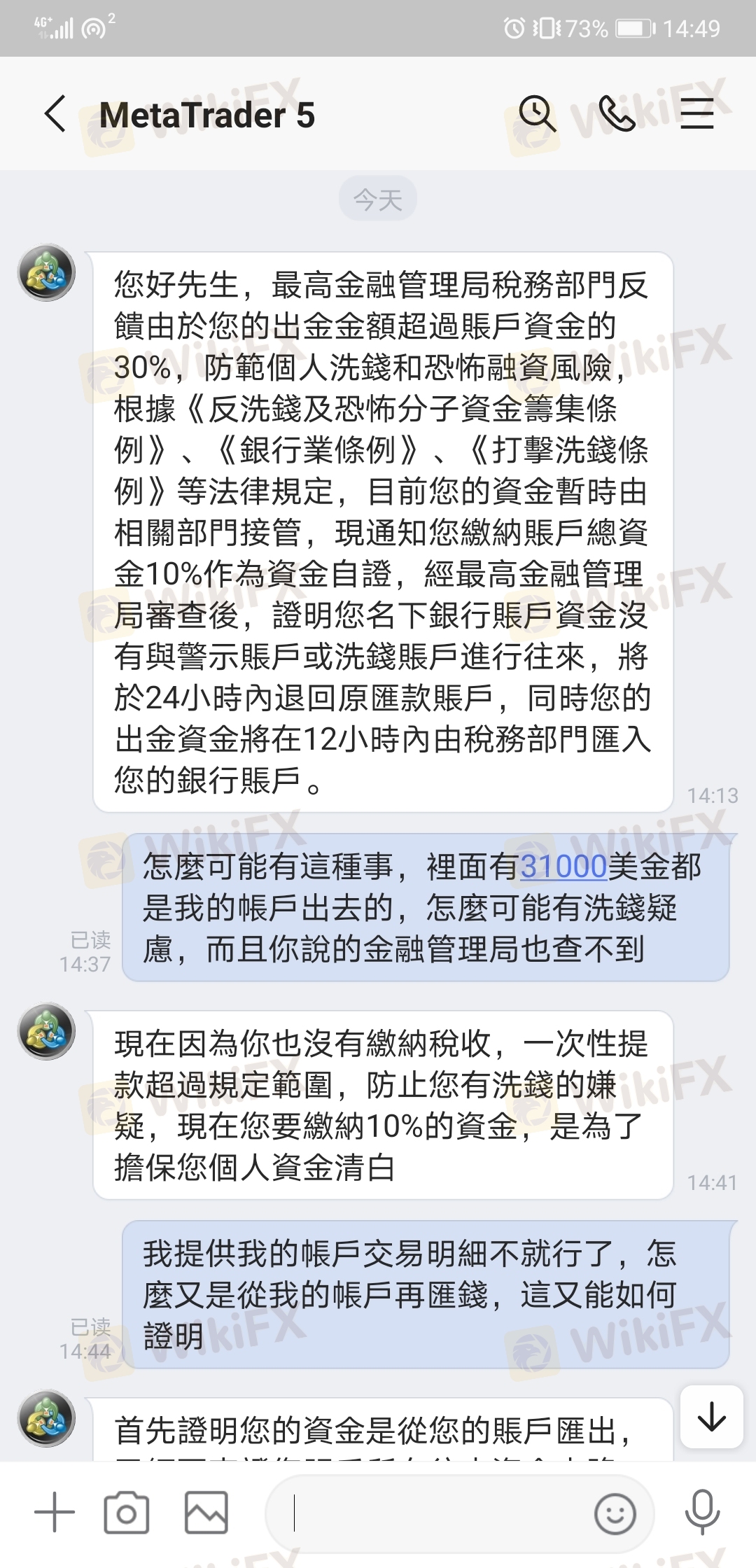The height and width of the screenshot is (1568, 756).
Task: Record a voice message
Action: coord(702,1513)
